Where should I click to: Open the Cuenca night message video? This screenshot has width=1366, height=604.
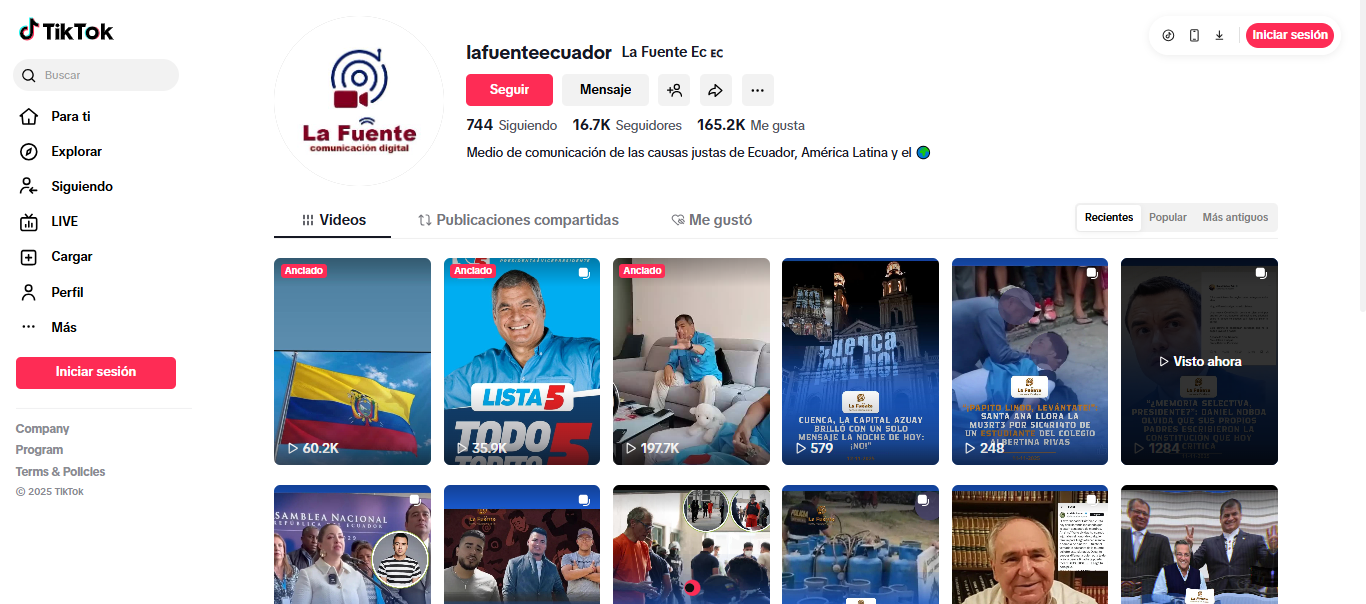pos(860,362)
